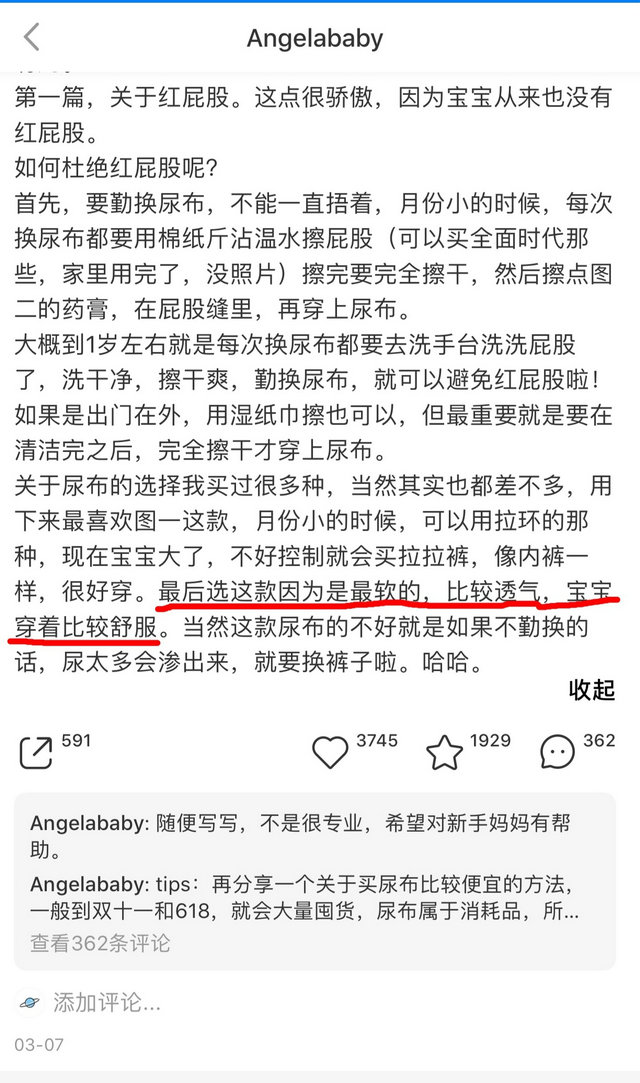This screenshot has width=640, height=1083.
Task: Share this post
Action: (x=36, y=752)
